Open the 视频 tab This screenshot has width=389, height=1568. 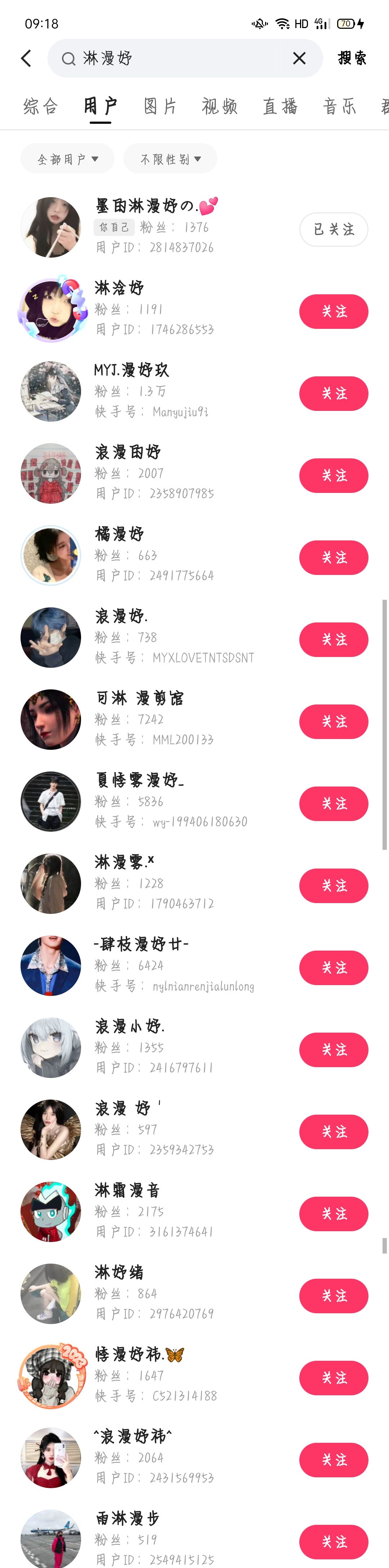pyautogui.click(x=219, y=107)
